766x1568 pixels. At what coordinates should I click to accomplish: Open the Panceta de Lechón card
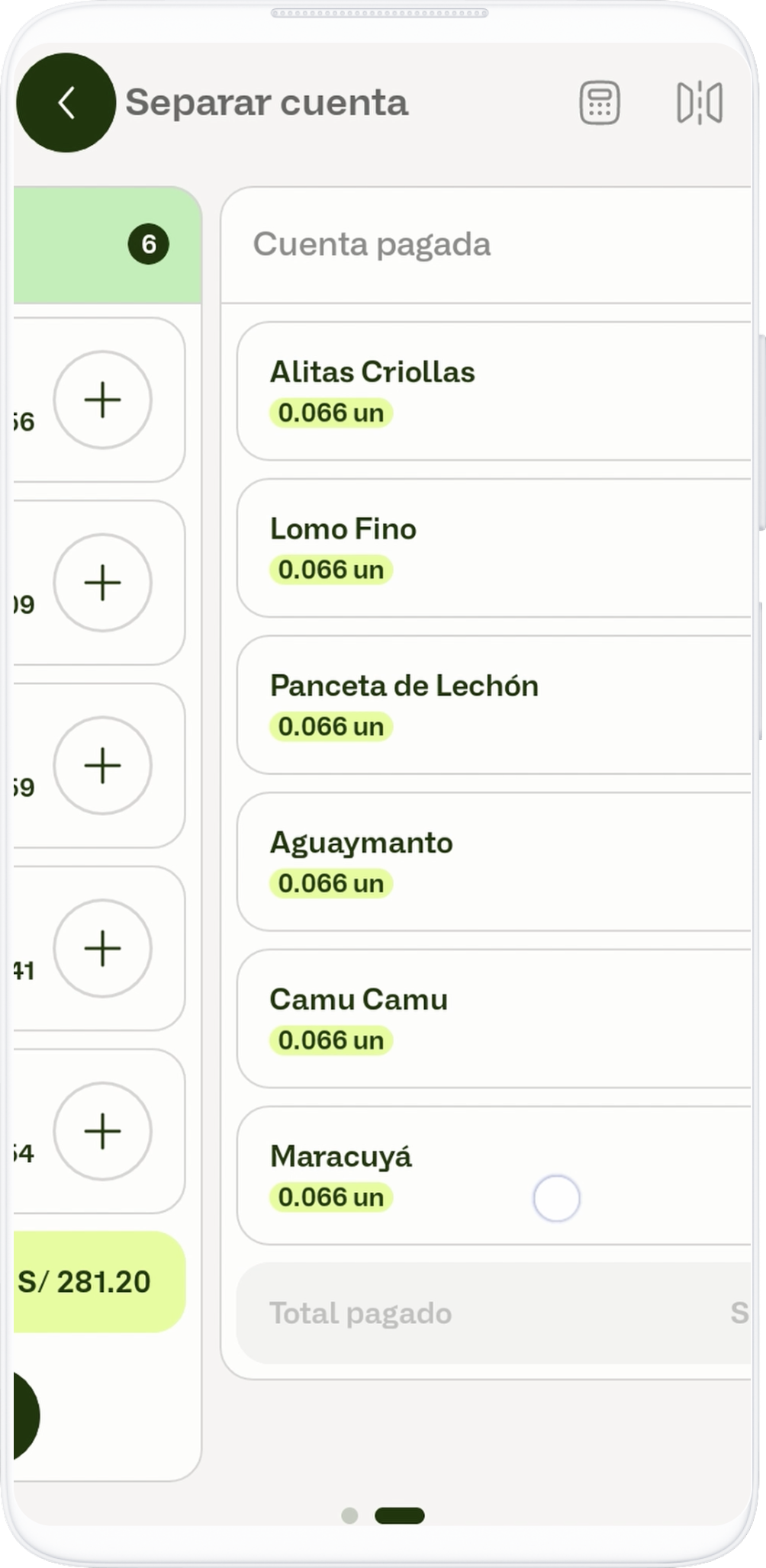point(496,705)
